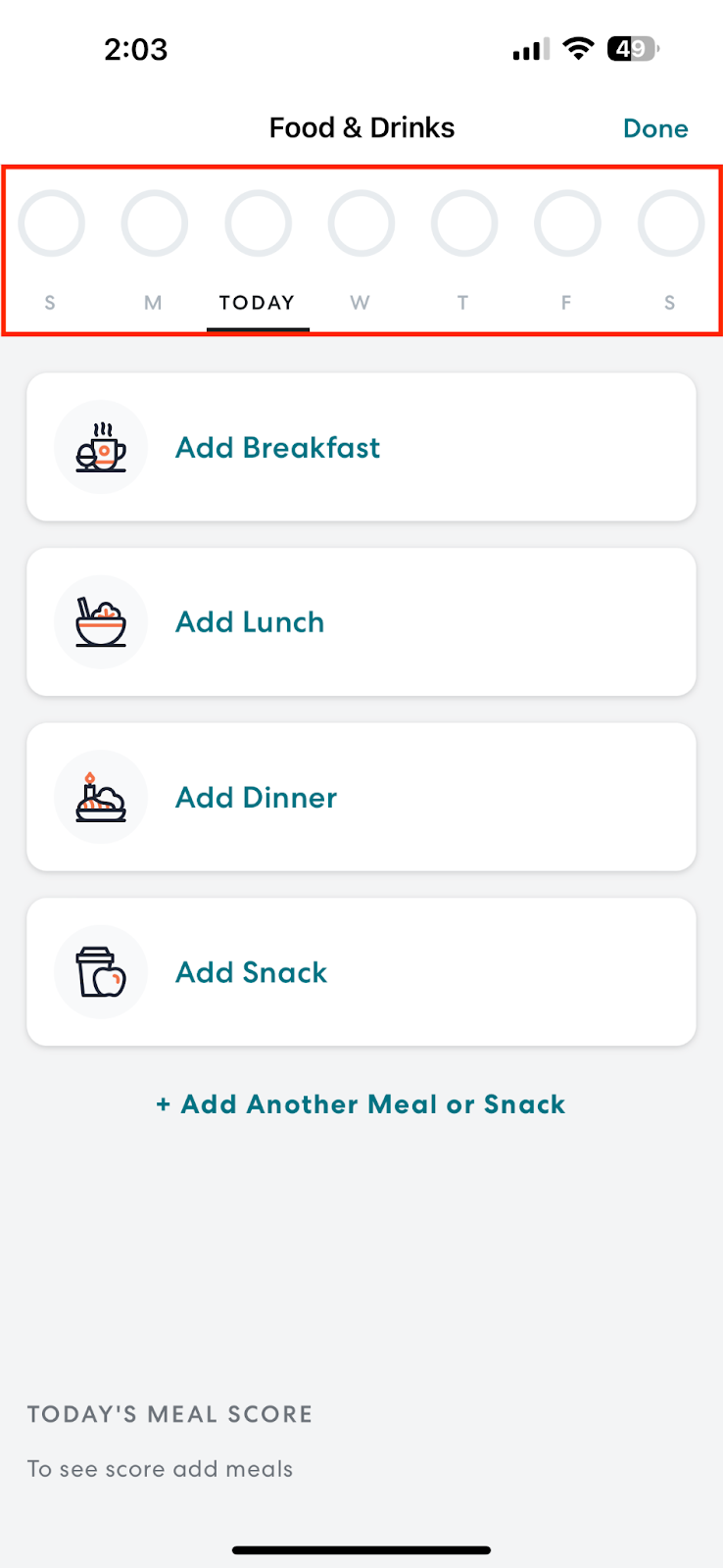Choose the Add Snack card

(x=361, y=972)
